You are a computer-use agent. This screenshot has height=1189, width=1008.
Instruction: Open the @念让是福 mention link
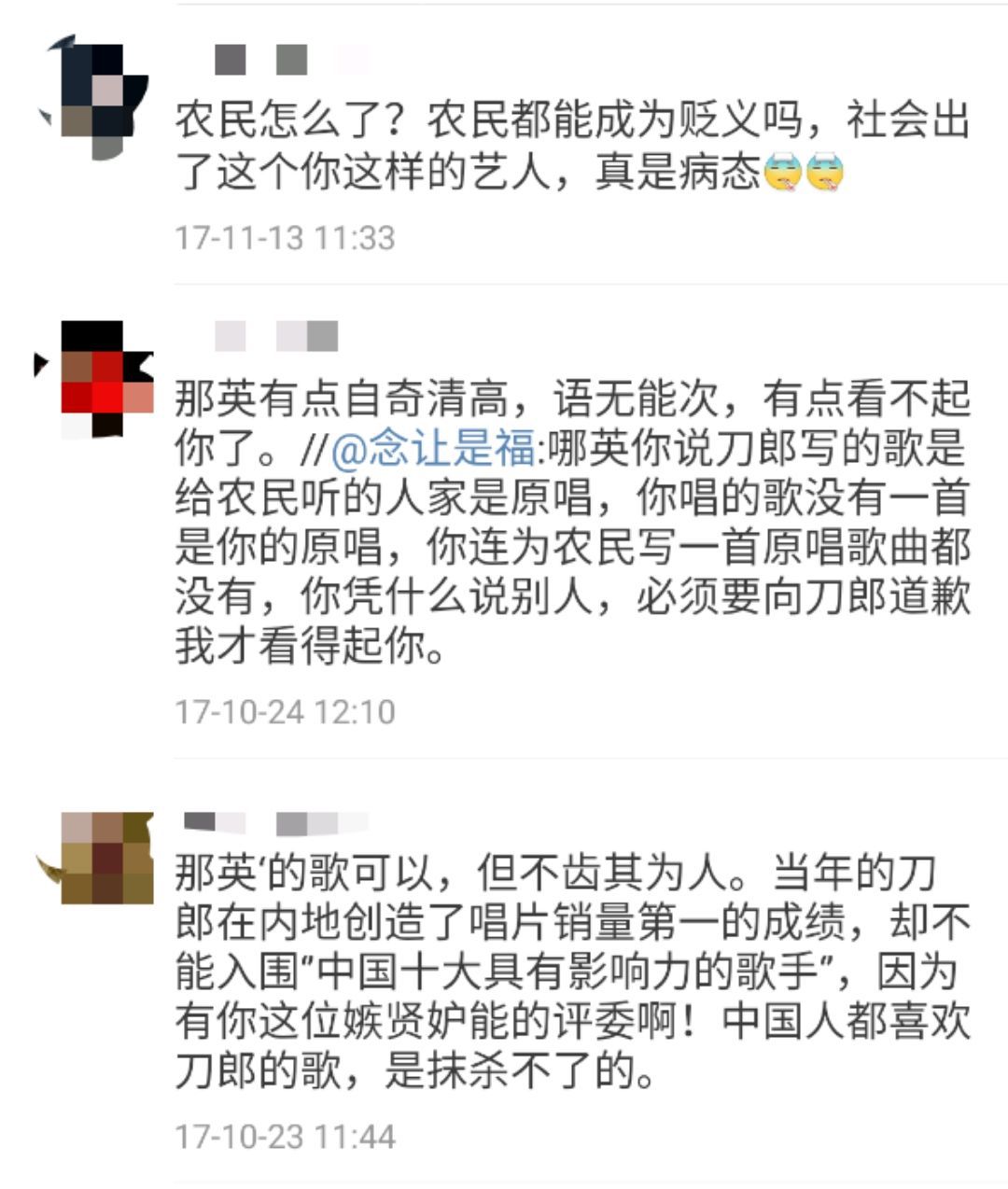pyautogui.click(x=433, y=450)
